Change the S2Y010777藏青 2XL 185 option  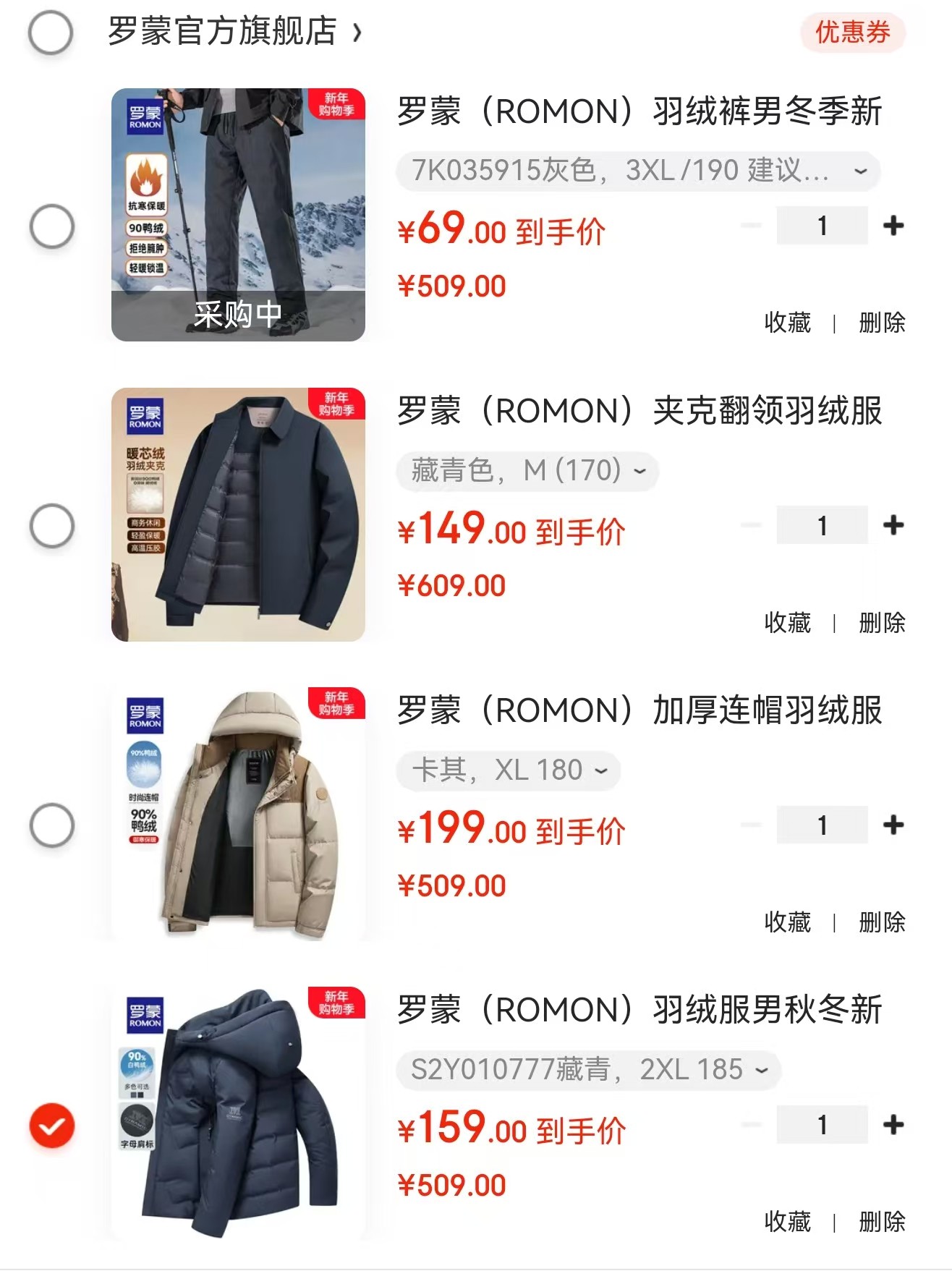pyautogui.click(x=588, y=1070)
